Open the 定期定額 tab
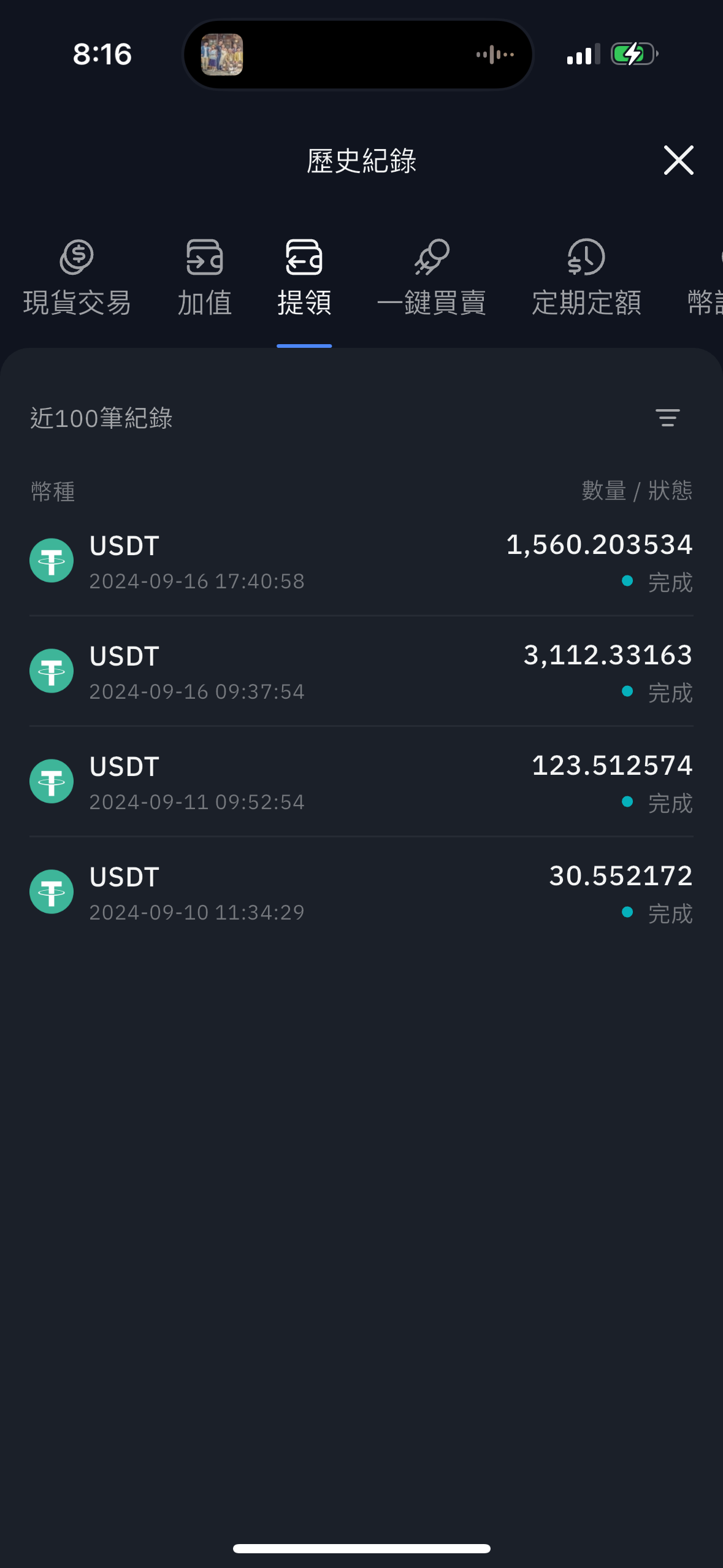Image resolution: width=723 pixels, height=1568 pixels. pyautogui.click(x=586, y=279)
